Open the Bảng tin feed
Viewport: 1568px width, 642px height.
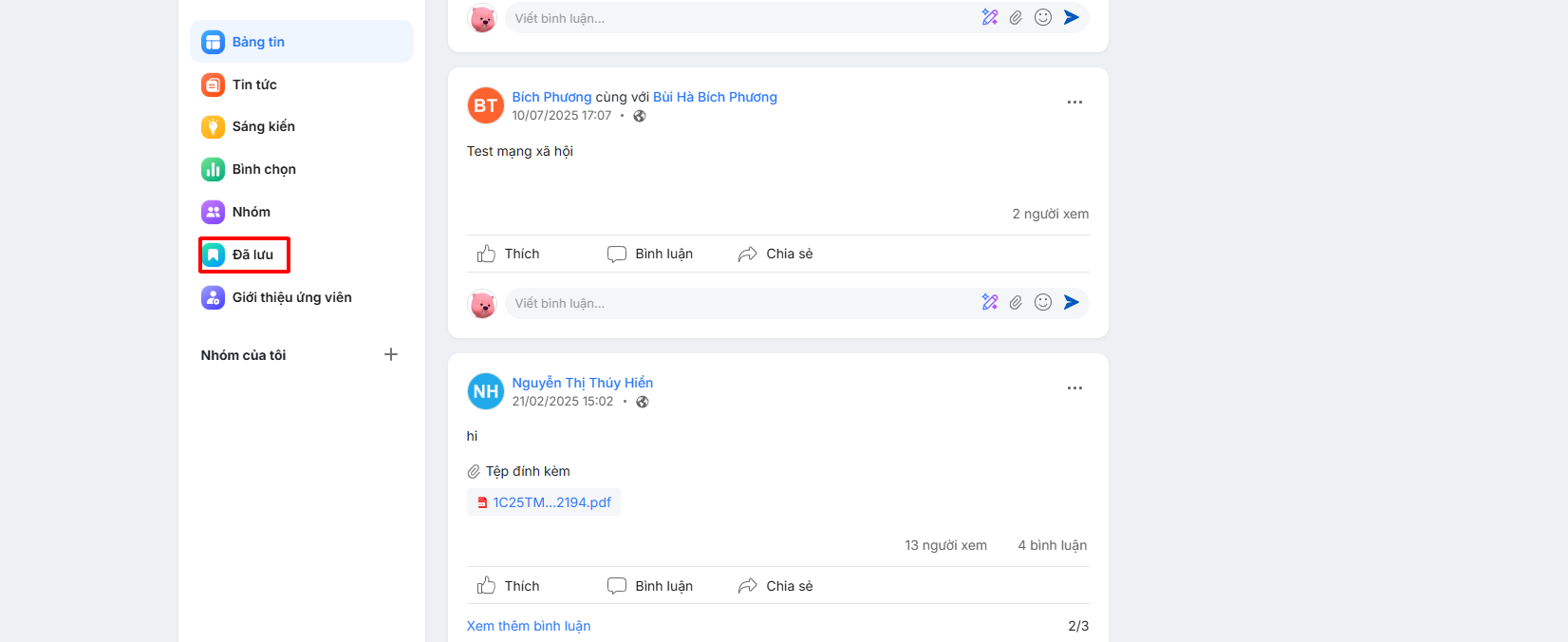(x=257, y=42)
